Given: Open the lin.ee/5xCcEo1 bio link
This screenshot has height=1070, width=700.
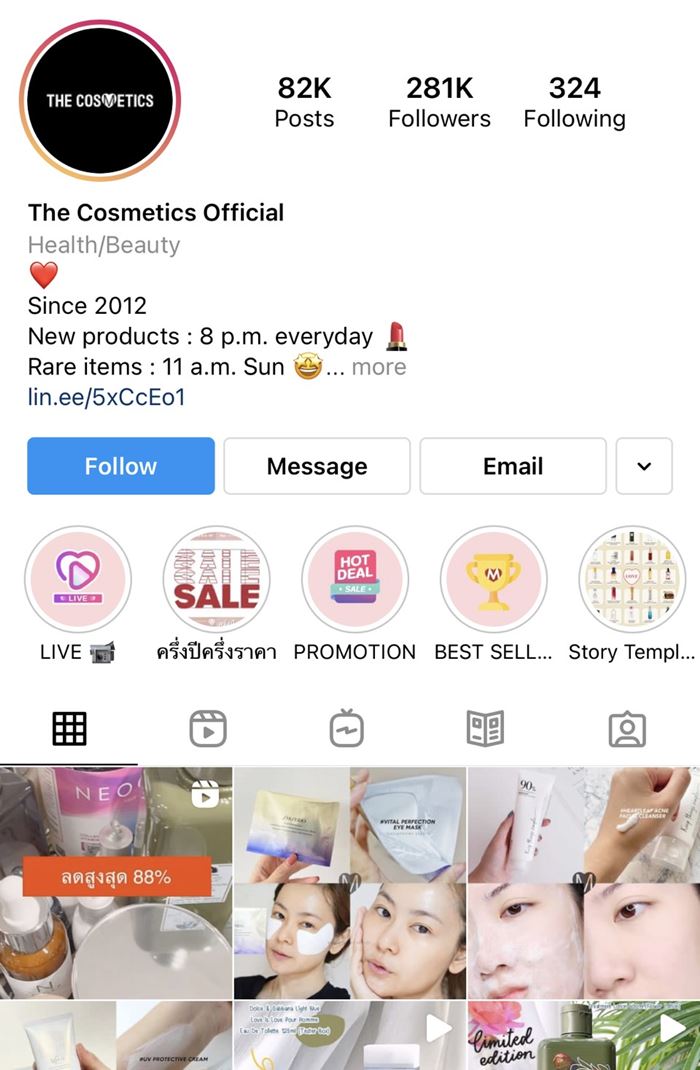Looking at the screenshot, I should 106,397.
